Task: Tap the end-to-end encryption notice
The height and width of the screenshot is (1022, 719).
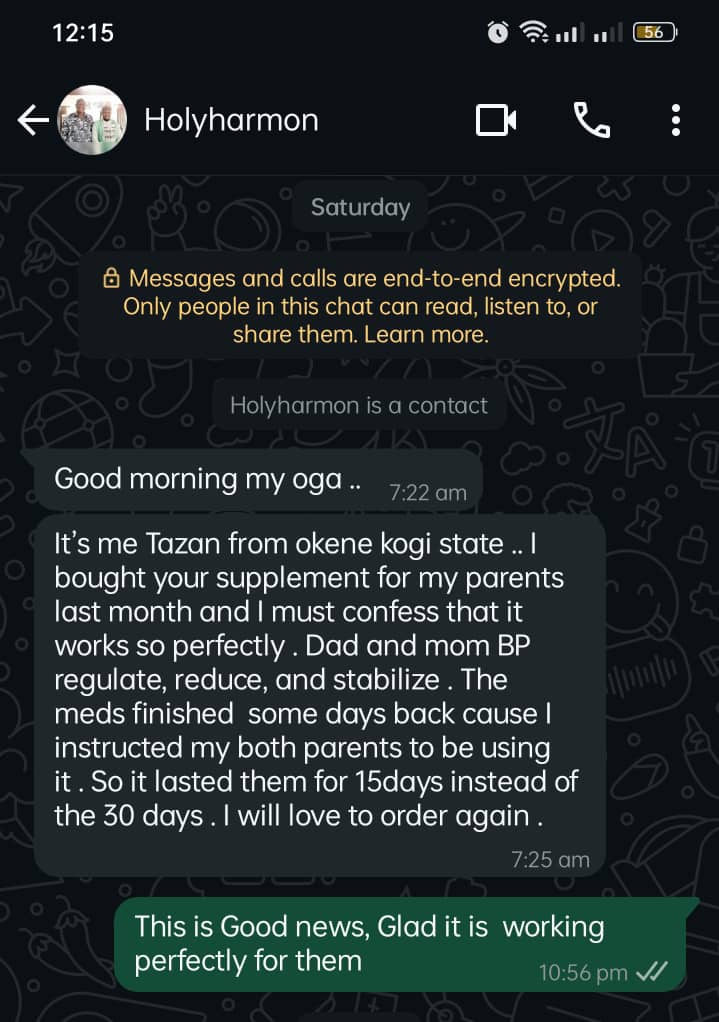Action: (360, 306)
